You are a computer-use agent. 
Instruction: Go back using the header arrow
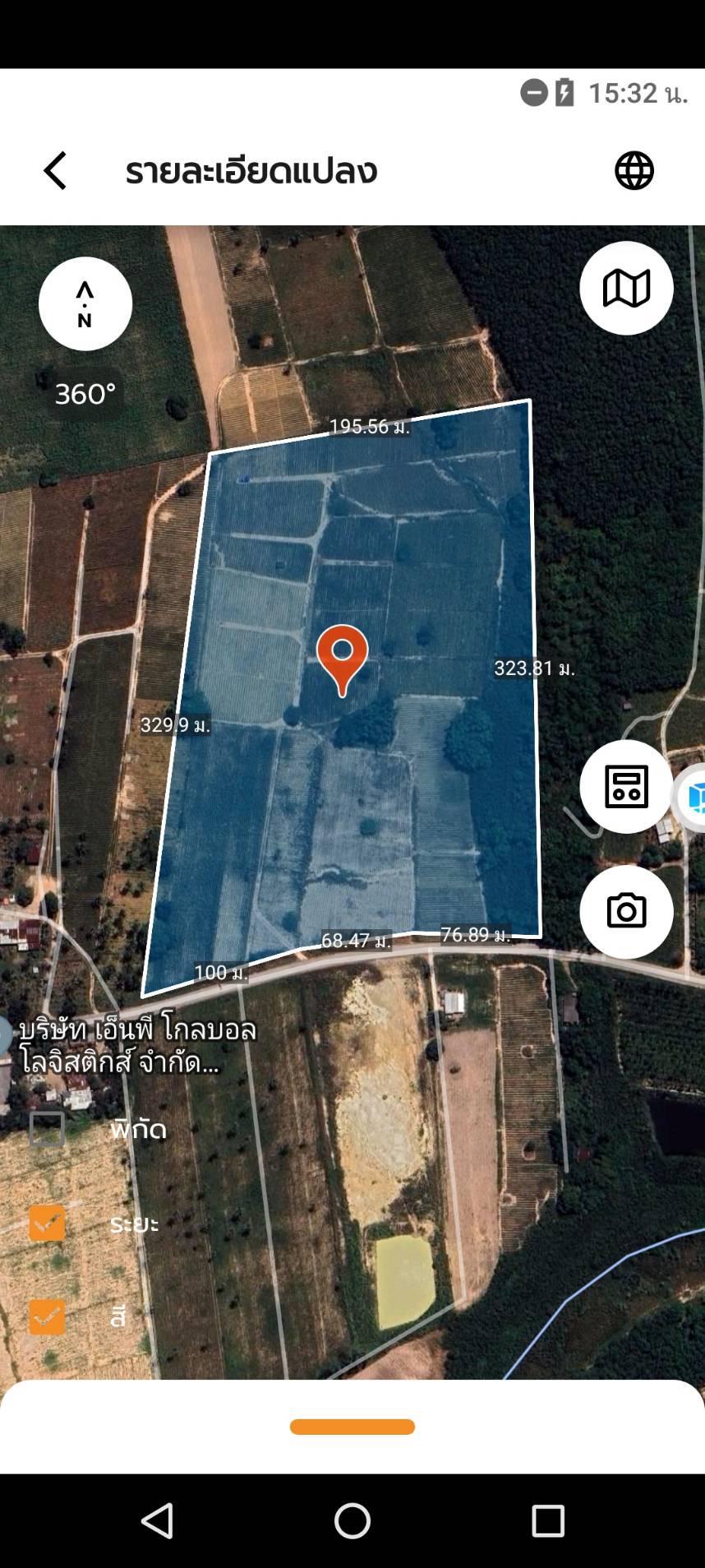(x=55, y=171)
